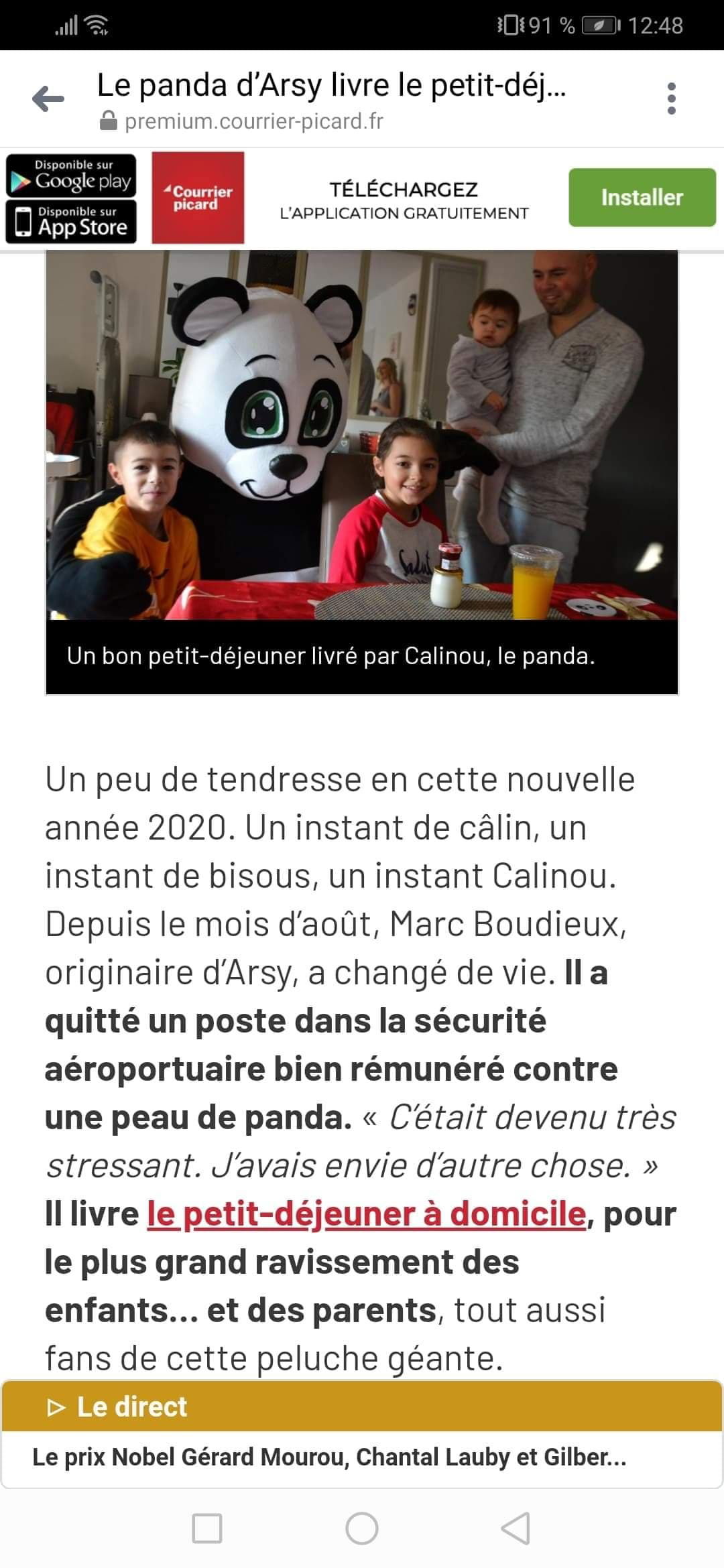
Task: Go back with the top-left arrow
Action: click(48, 99)
